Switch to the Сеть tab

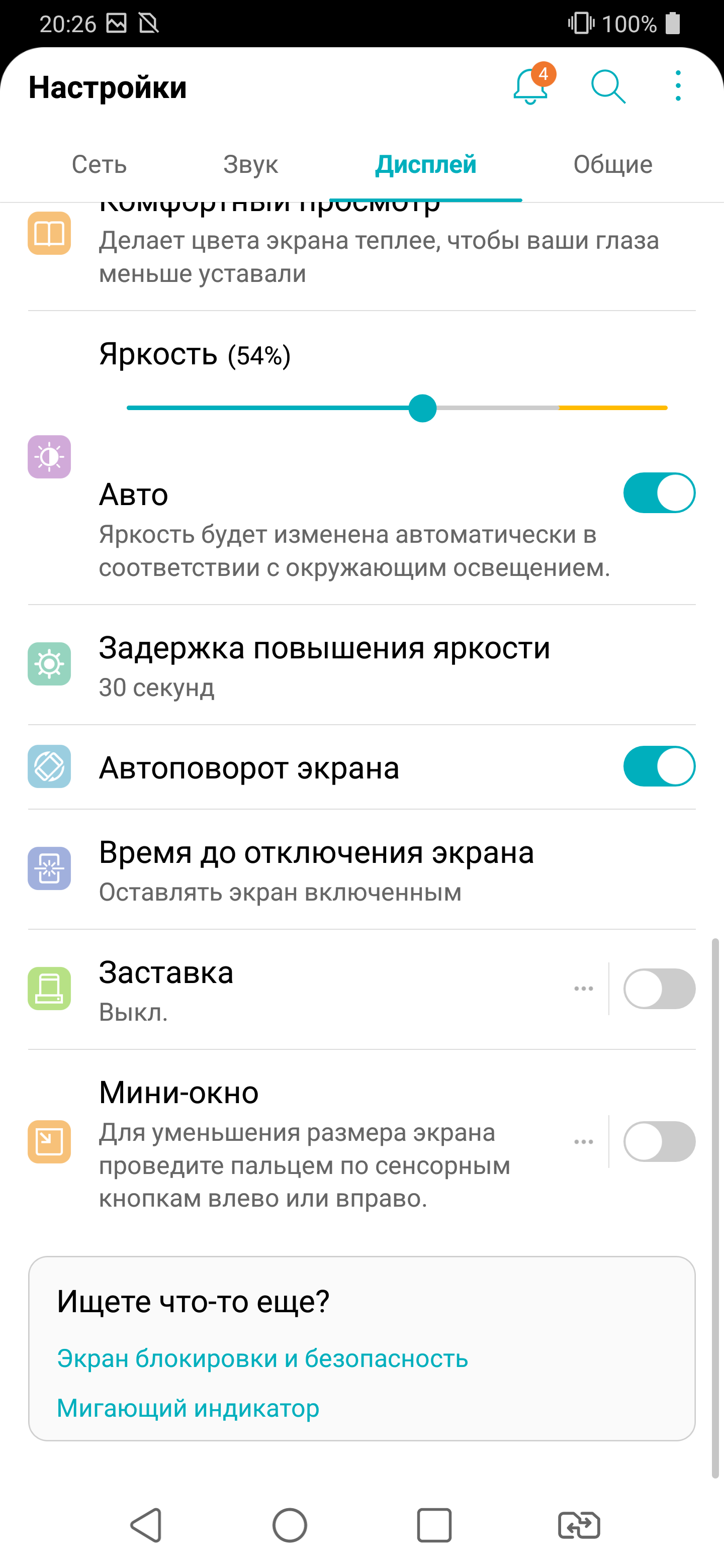[99, 164]
